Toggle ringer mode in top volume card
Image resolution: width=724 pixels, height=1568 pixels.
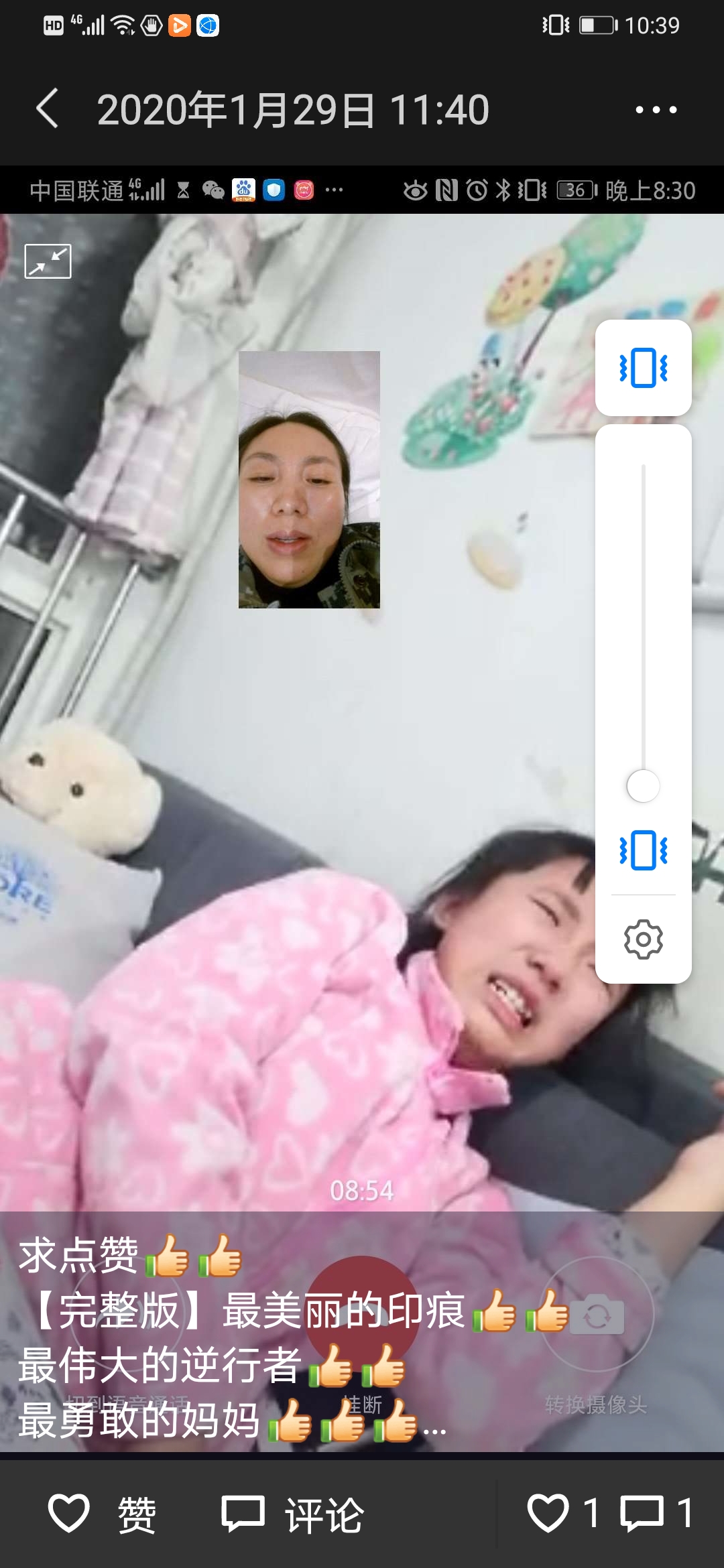643,368
